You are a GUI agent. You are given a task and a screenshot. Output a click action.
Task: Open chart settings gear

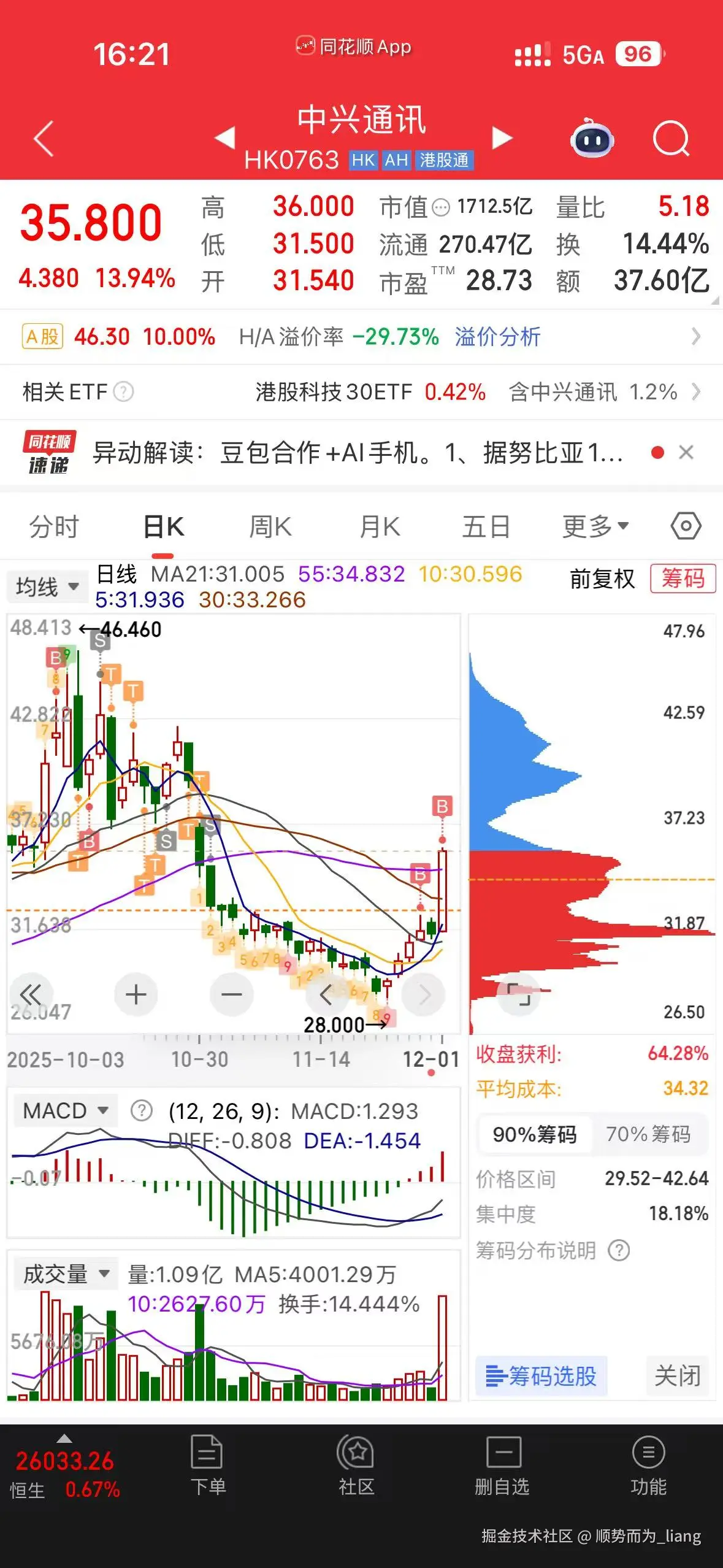point(686,526)
